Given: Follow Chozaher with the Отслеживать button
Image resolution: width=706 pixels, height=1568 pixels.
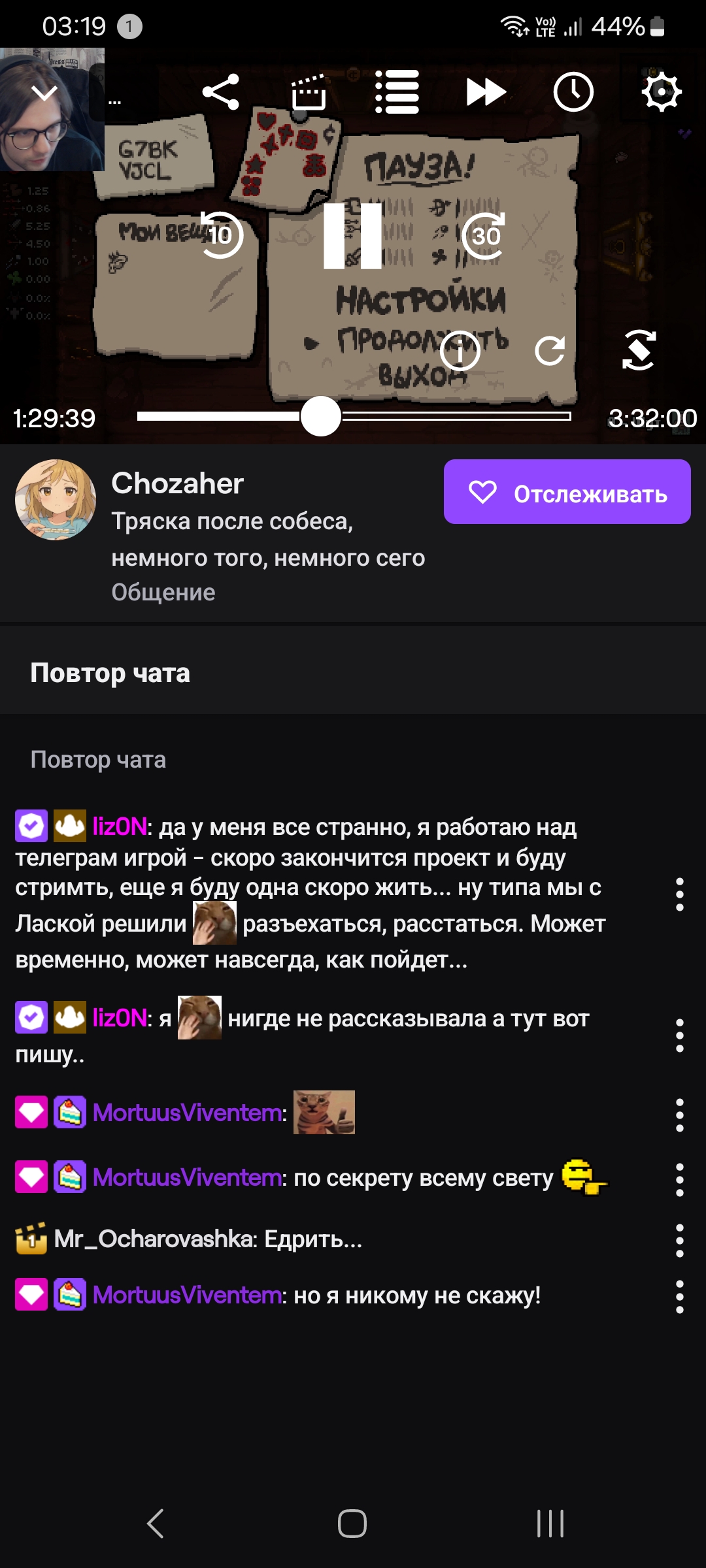Looking at the screenshot, I should (x=567, y=492).
